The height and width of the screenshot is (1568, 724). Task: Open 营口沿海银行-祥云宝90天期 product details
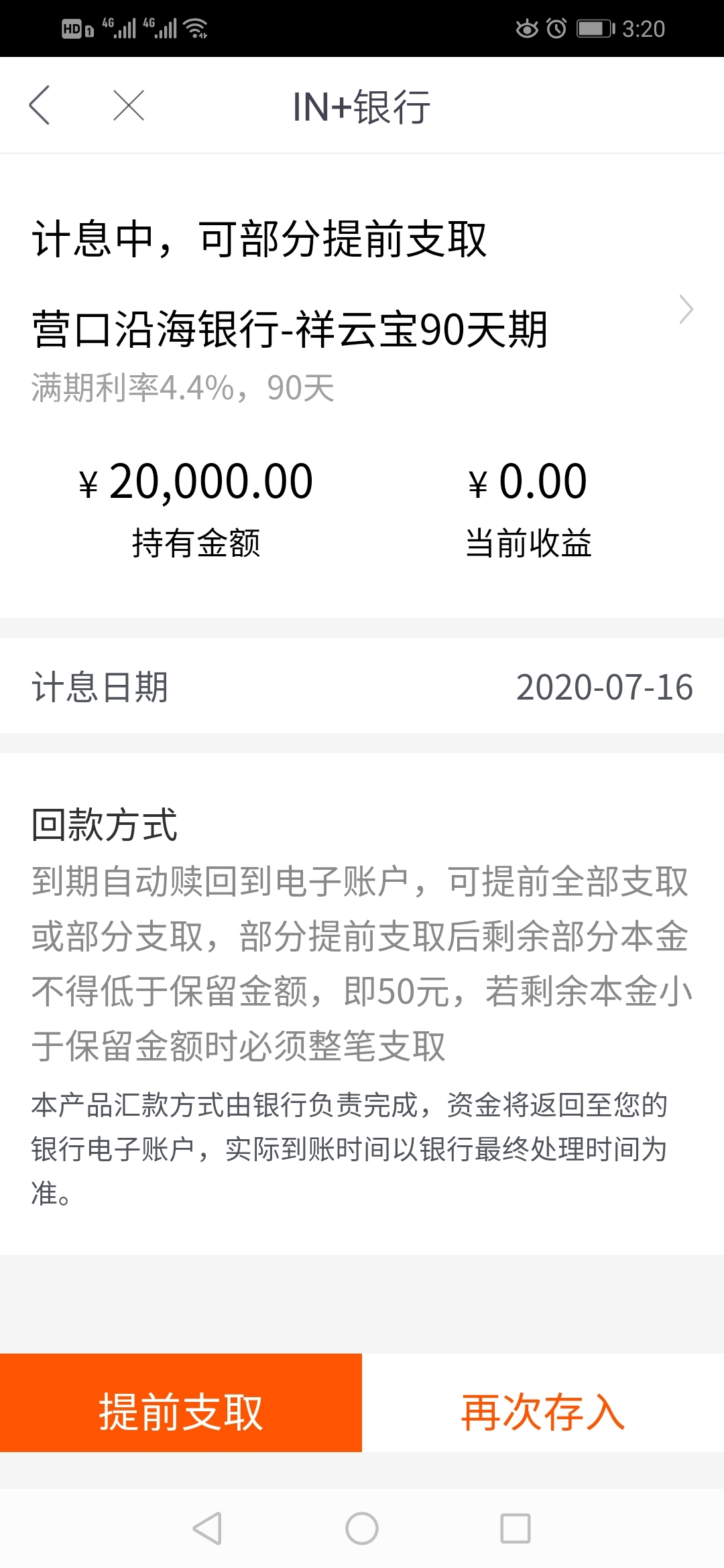(362, 328)
